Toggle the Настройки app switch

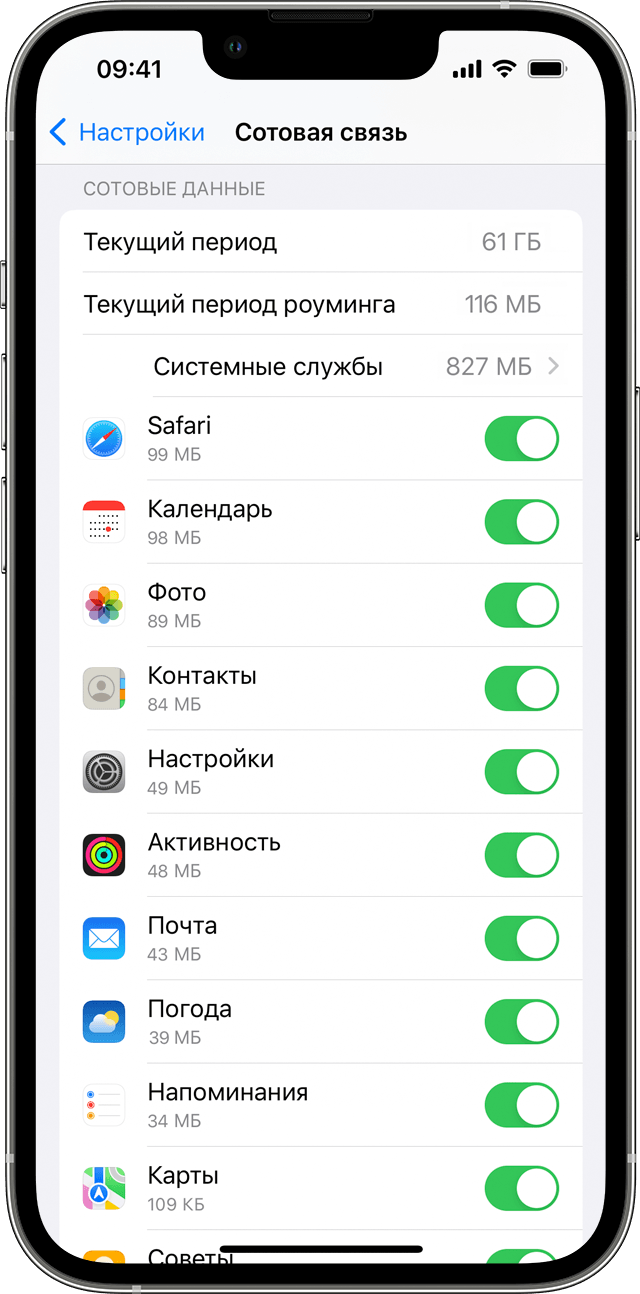click(521, 772)
